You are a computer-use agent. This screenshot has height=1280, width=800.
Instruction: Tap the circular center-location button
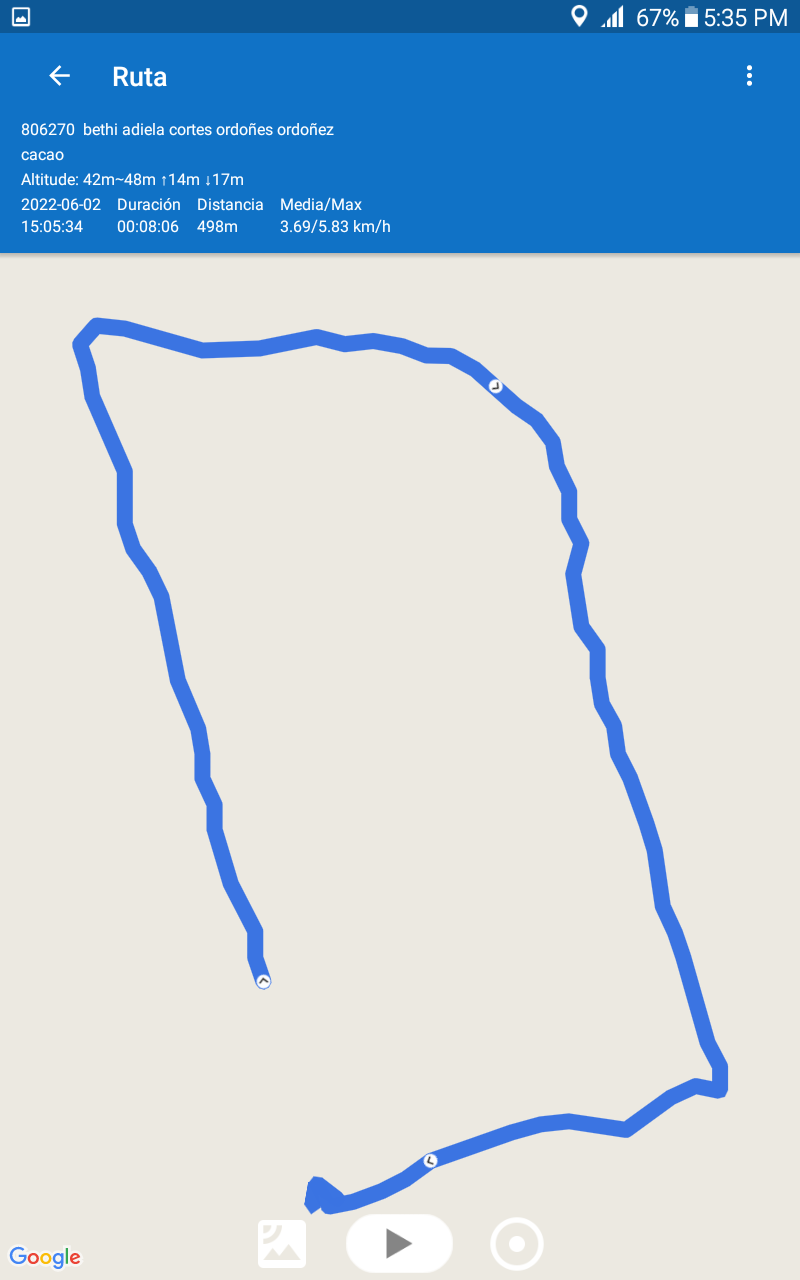(x=517, y=1244)
